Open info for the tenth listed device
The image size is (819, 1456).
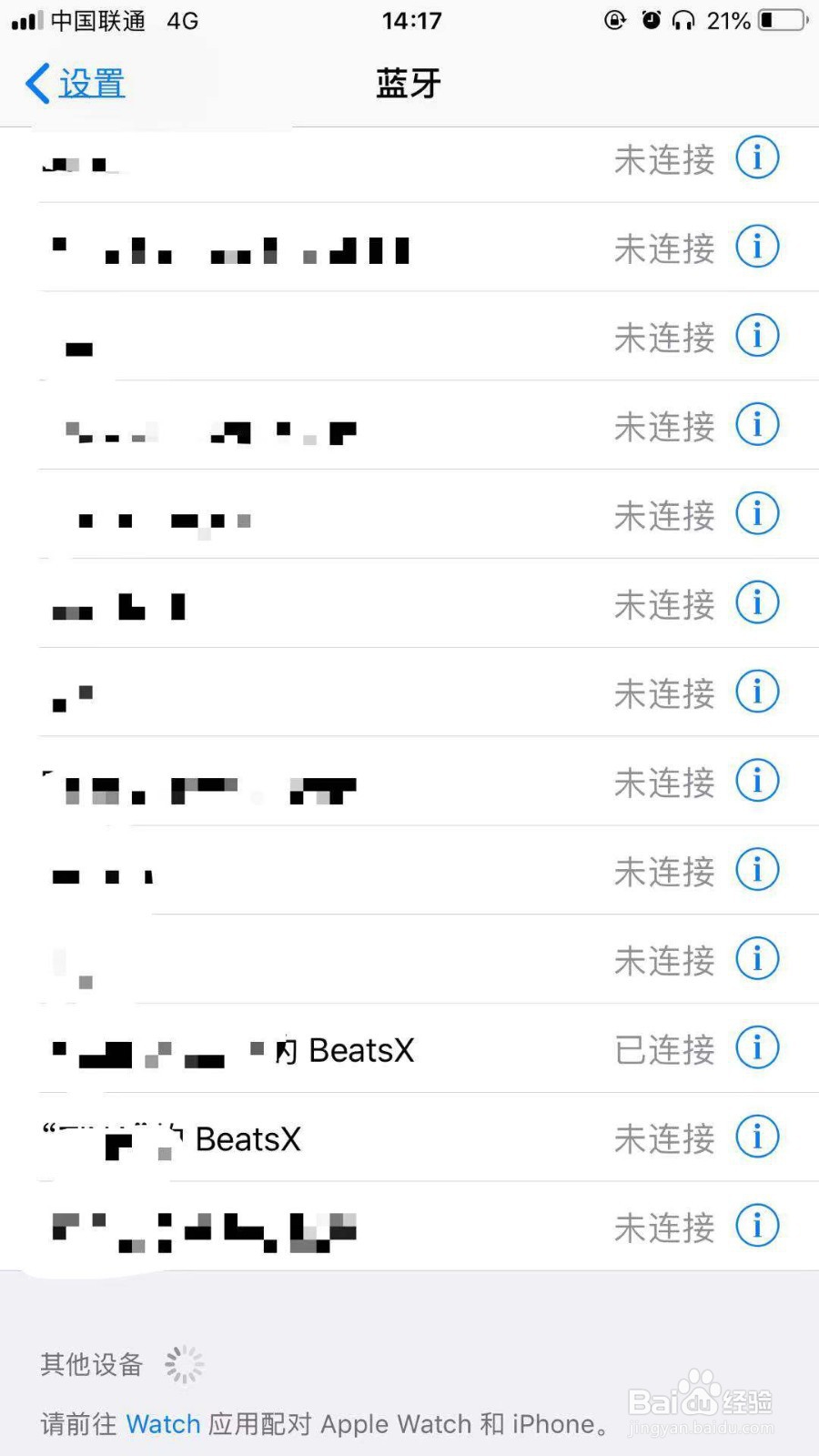tap(757, 958)
